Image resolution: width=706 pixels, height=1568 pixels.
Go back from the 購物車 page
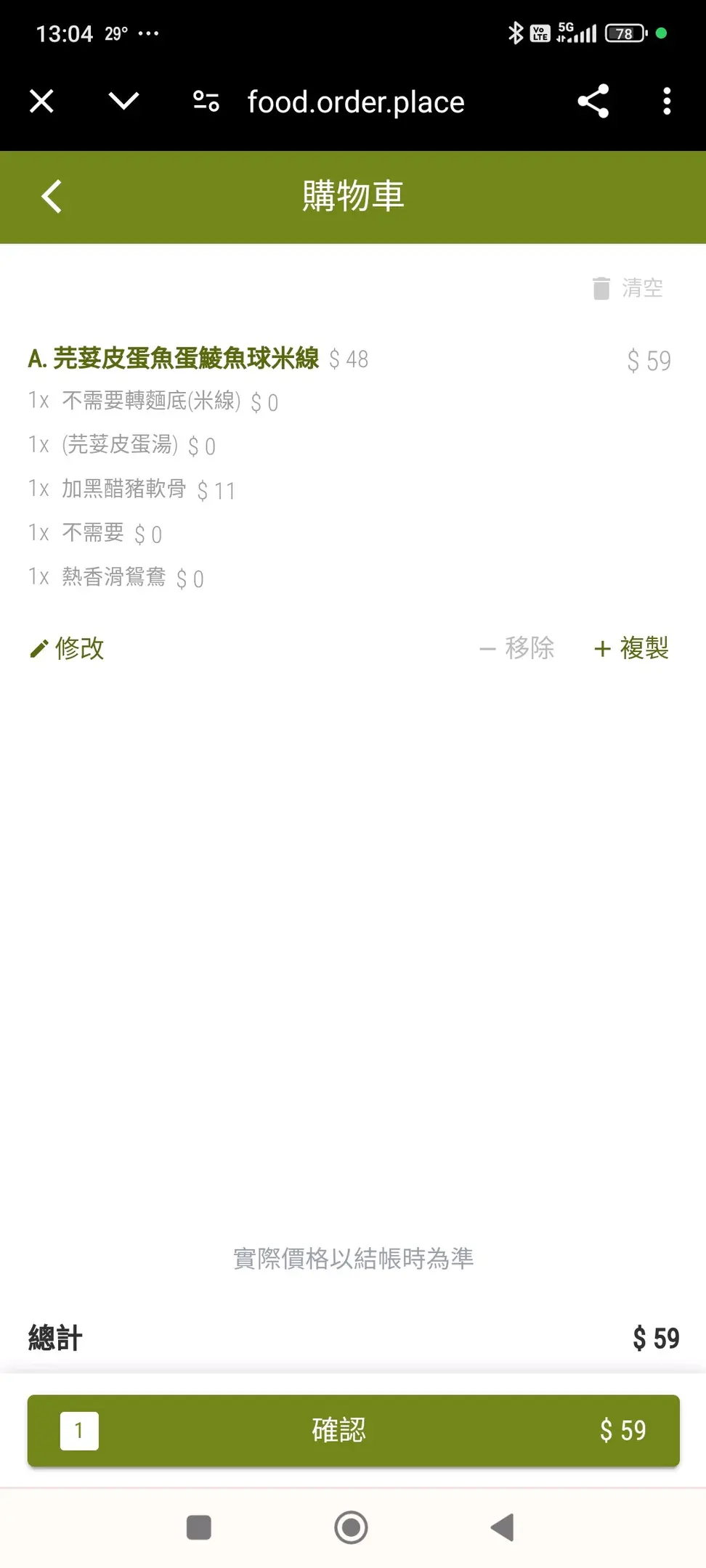click(x=52, y=196)
